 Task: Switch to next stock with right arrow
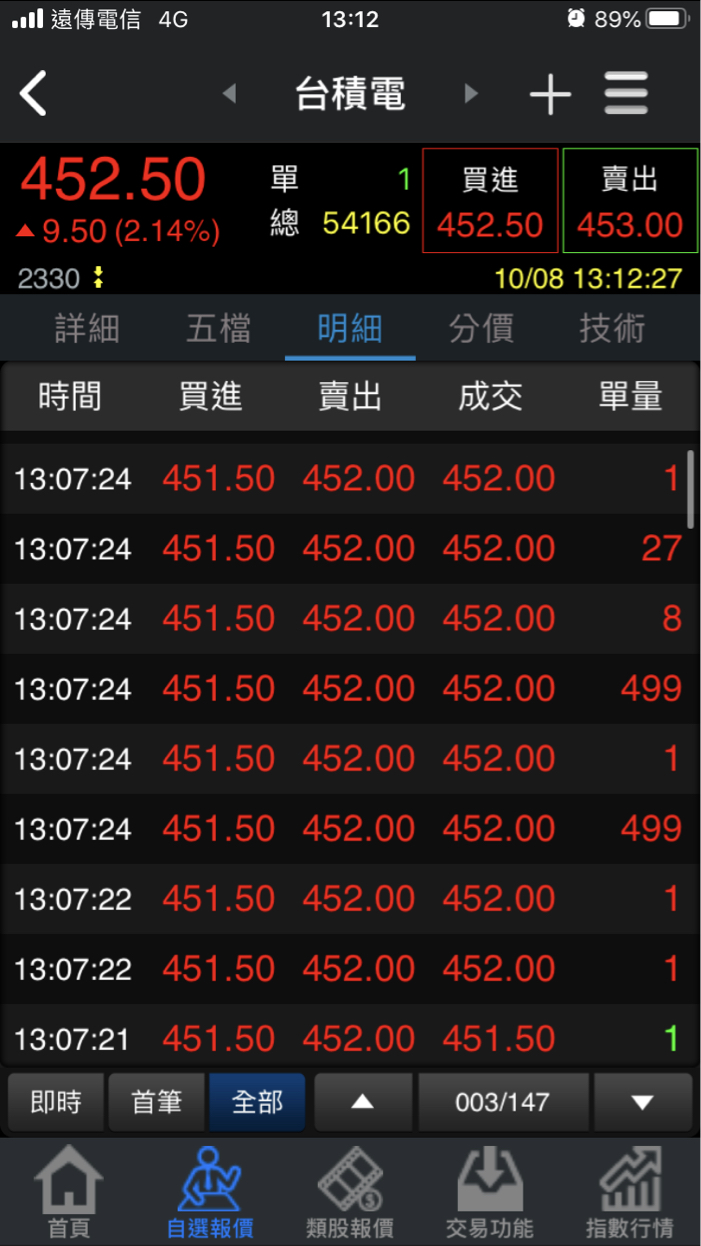471,94
